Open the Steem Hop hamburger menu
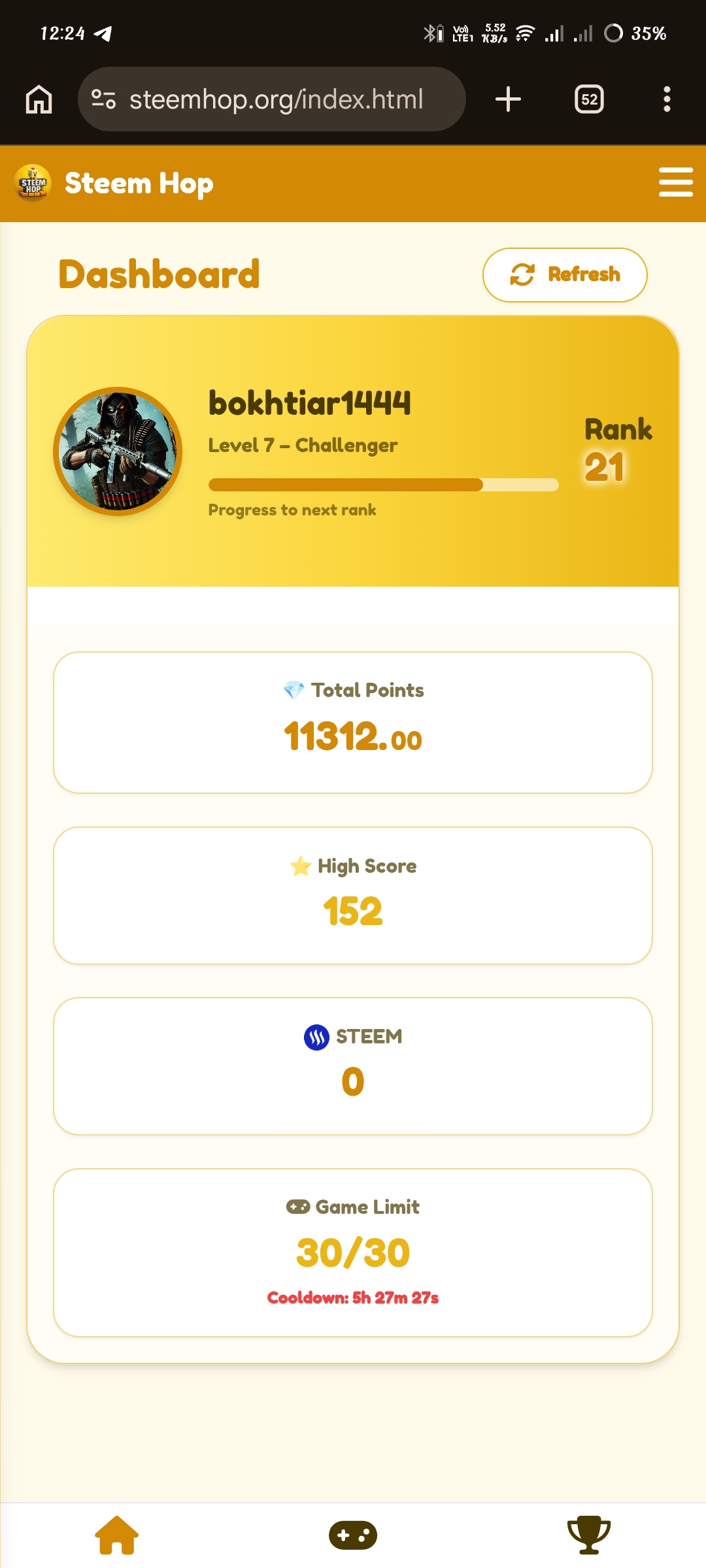The height and width of the screenshot is (1568, 706). 675,182
